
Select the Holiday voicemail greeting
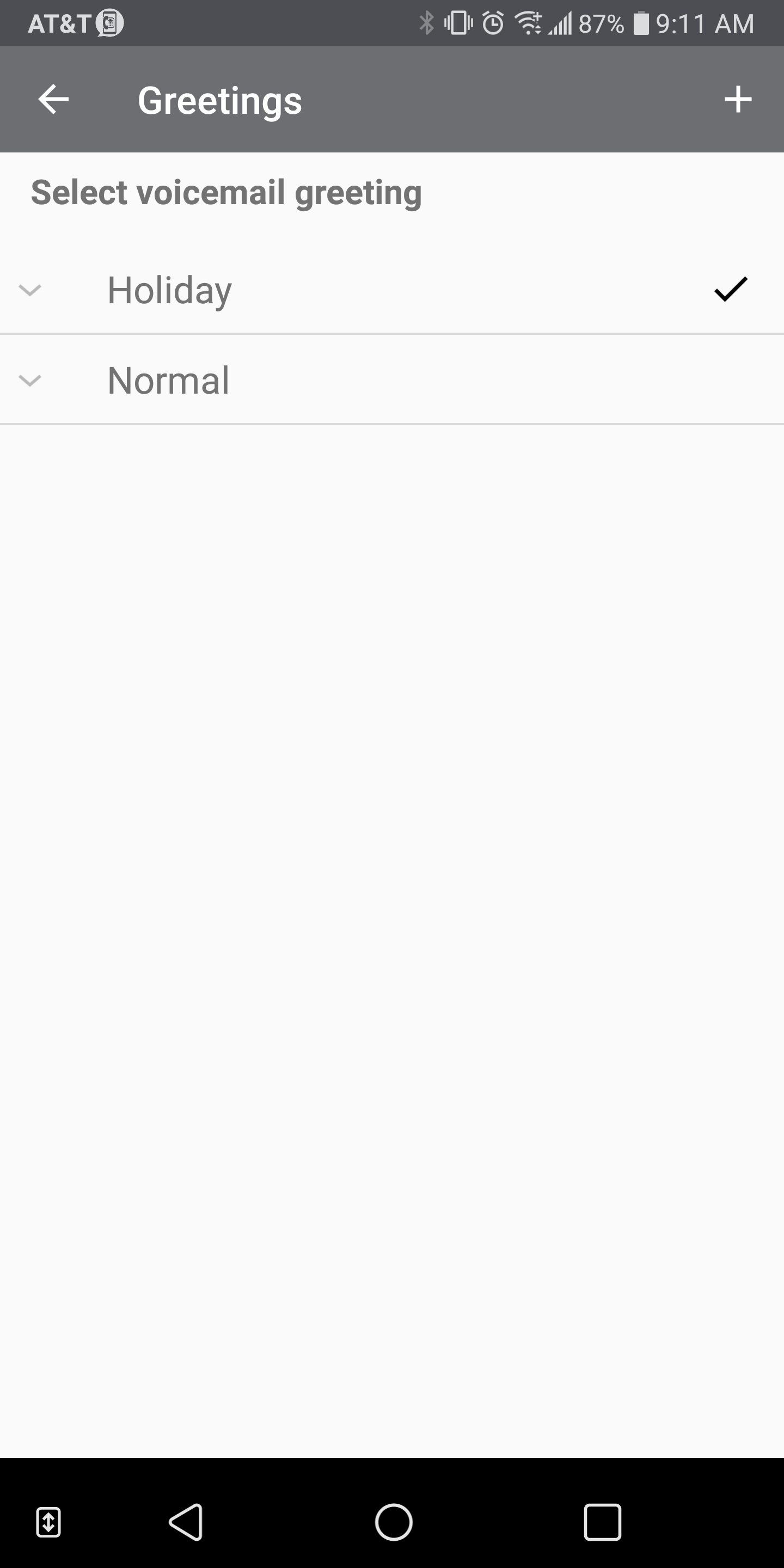392,290
